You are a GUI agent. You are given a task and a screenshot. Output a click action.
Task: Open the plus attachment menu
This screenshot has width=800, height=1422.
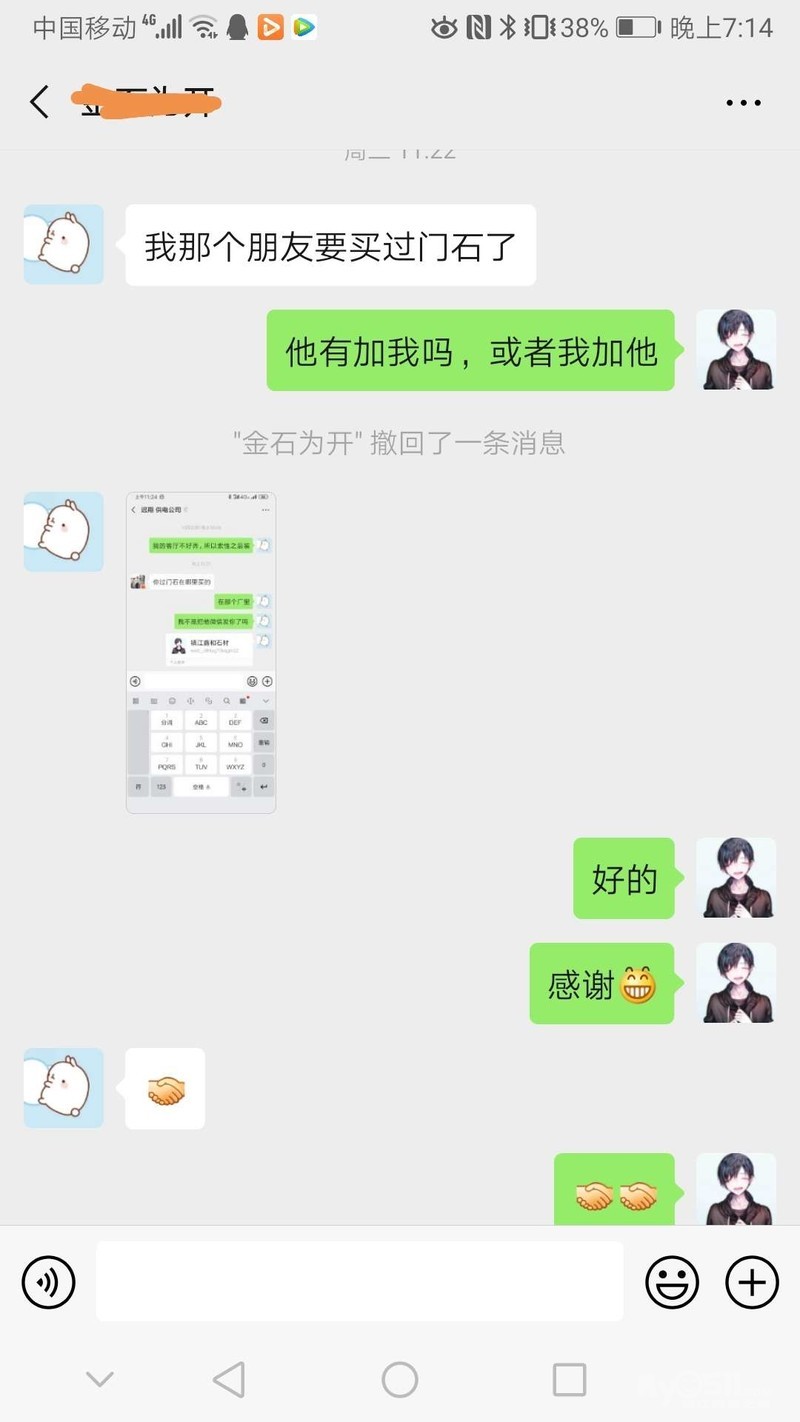coord(751,1281)
